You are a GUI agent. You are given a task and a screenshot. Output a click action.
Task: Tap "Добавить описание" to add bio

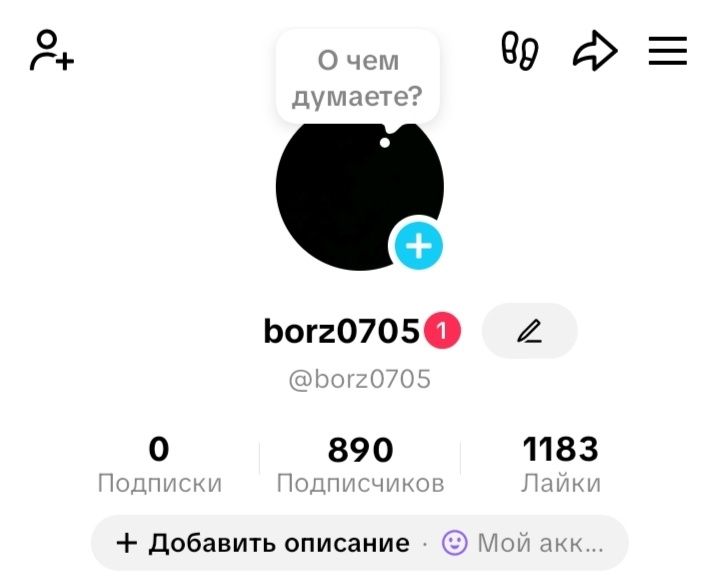tap(264, 543)
